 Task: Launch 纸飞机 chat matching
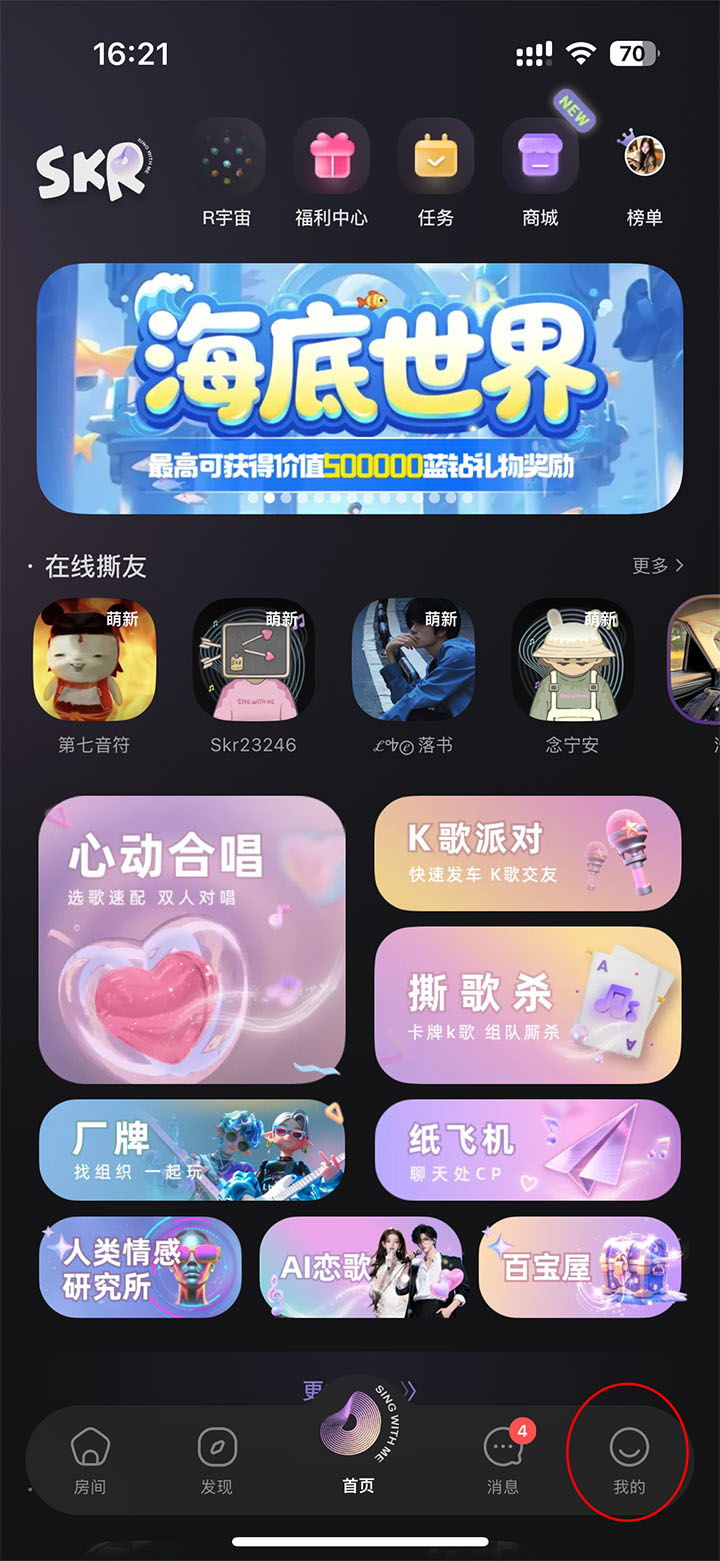click(527, 1150)
